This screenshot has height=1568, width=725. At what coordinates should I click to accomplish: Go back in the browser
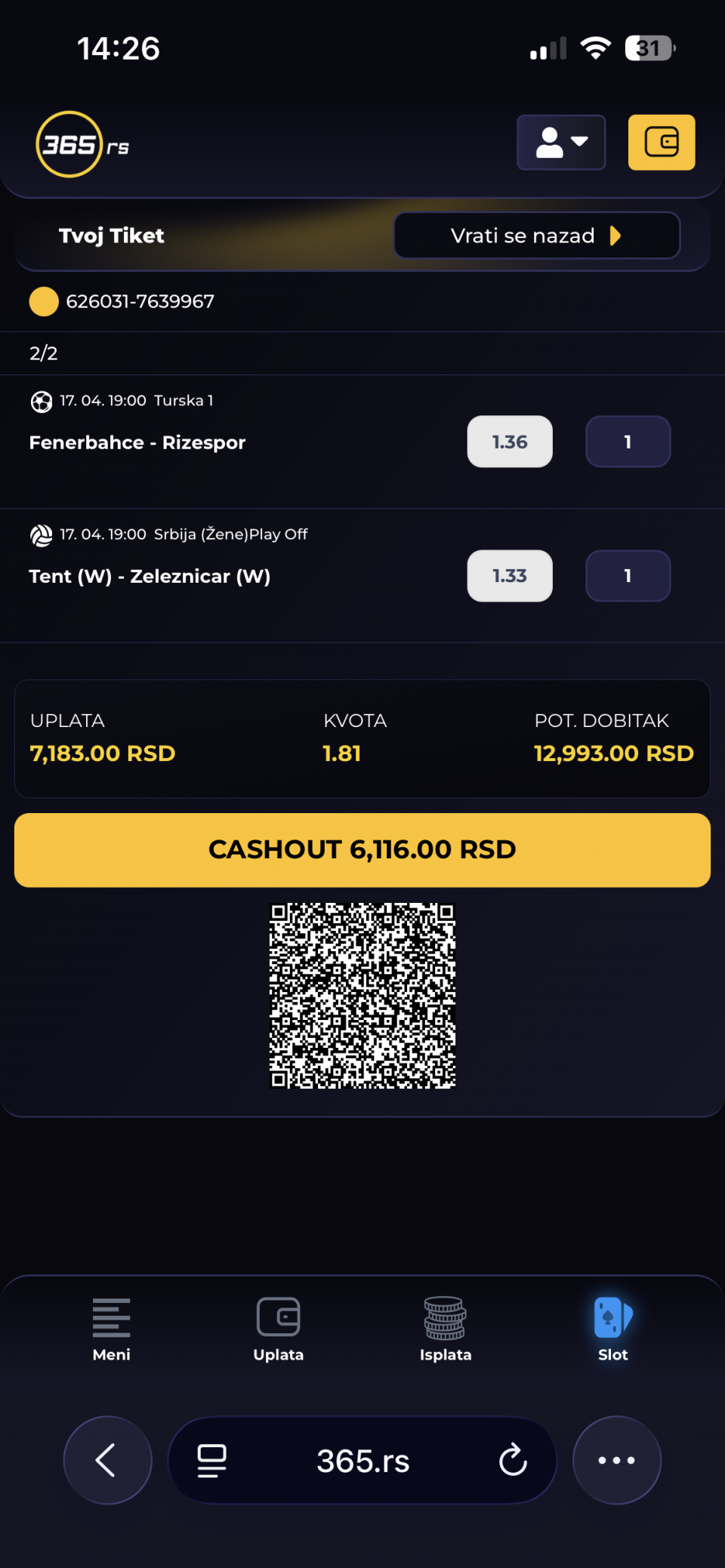pyautogui.click(x=107, y=1460)
